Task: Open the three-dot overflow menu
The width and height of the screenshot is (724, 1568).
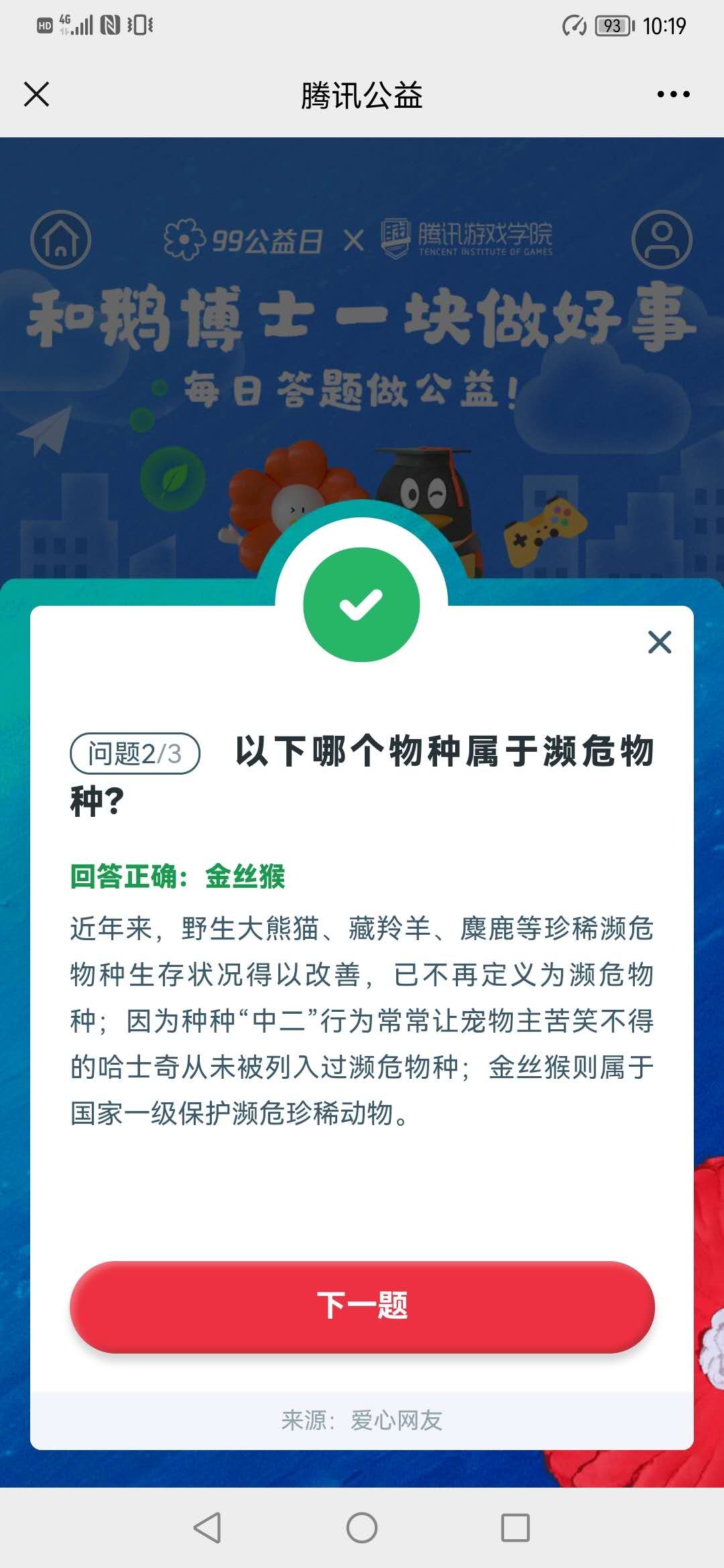Action: [x=673, y=94]
